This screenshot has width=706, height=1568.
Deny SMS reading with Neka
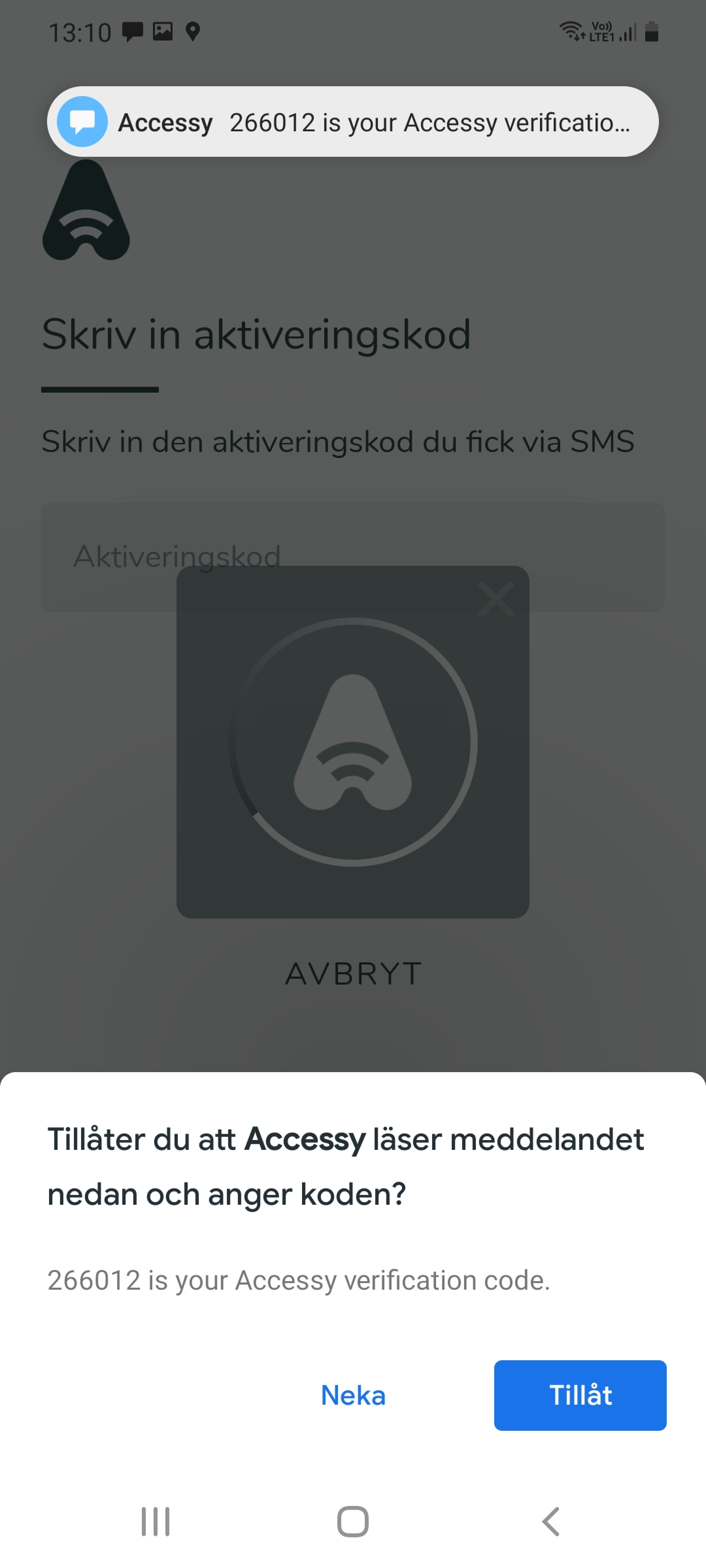click(x=353, y=1395)
